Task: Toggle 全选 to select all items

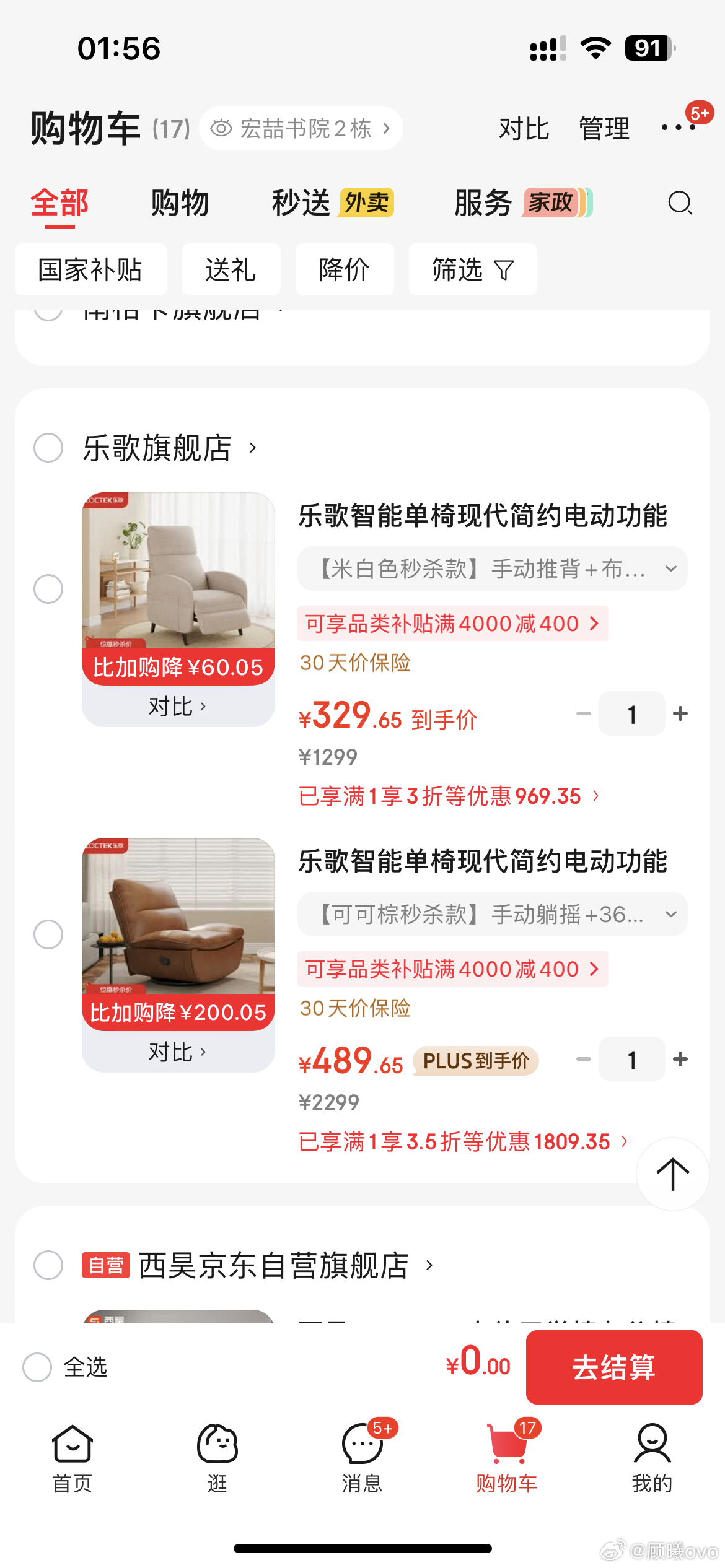Action: [37, 1367]
